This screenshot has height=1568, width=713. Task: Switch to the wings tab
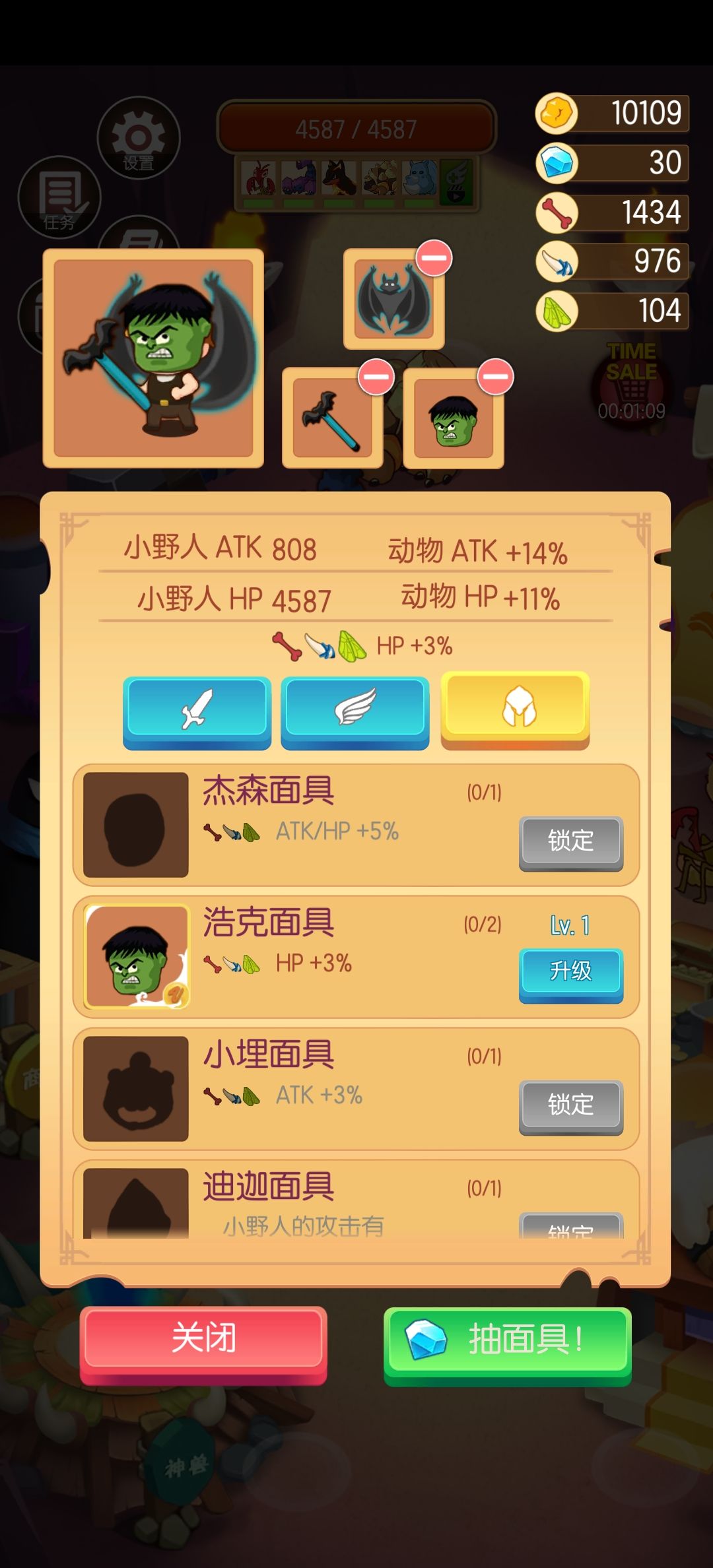(355, 712)
